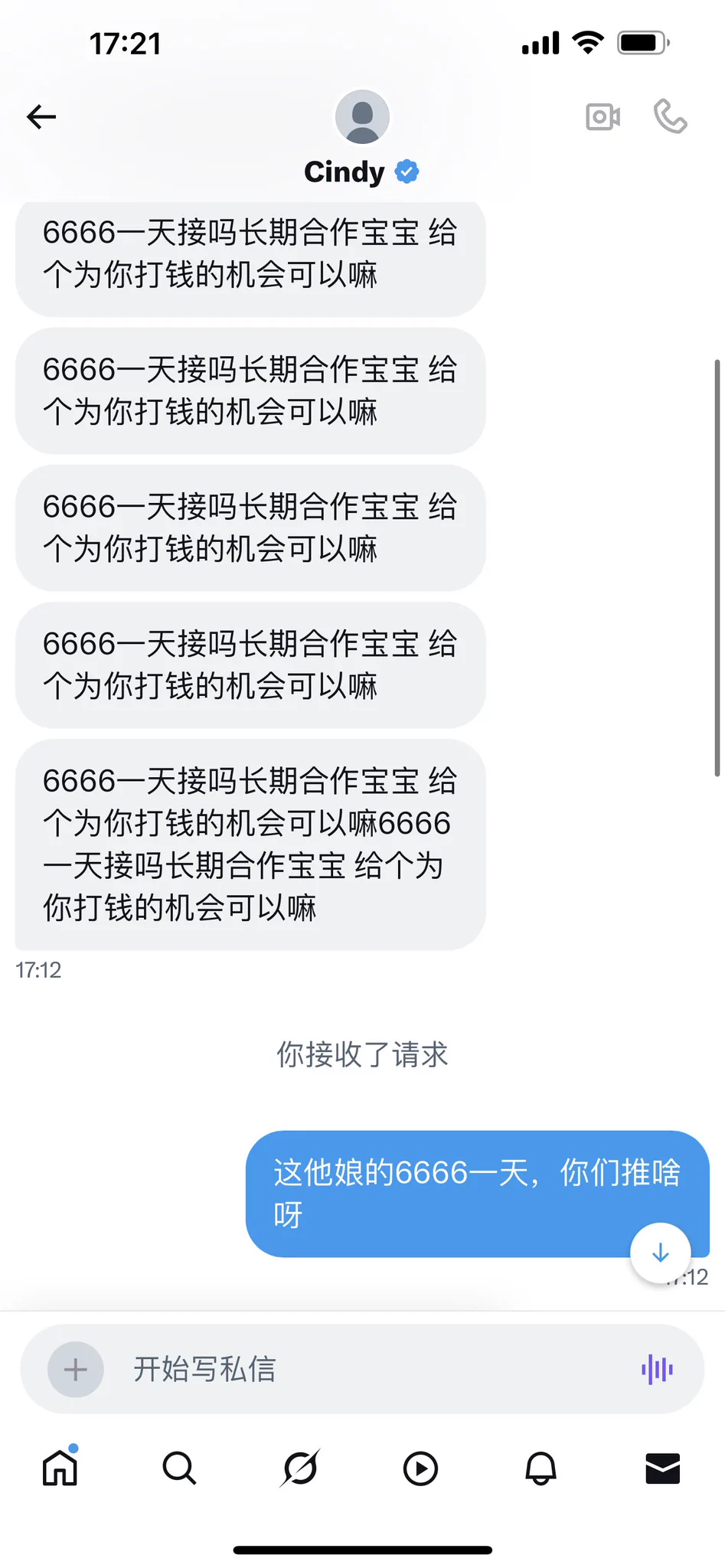The image size is (725, 1568).
Task: Start a video call with Cindy
Action: (603, 117)
